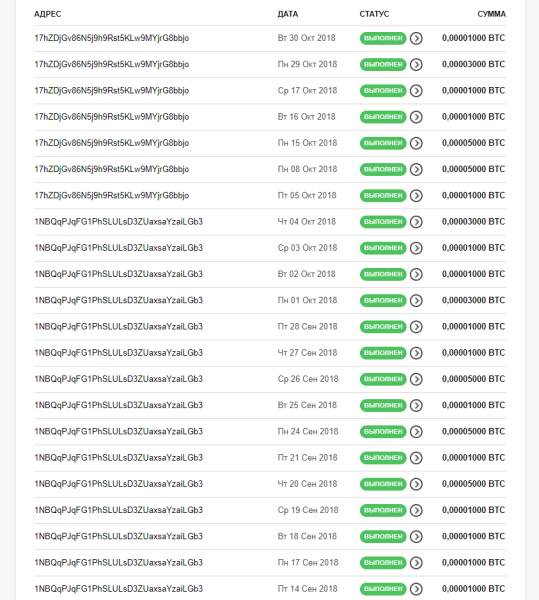View 02 Окт 2018 payment arrow

416,274
